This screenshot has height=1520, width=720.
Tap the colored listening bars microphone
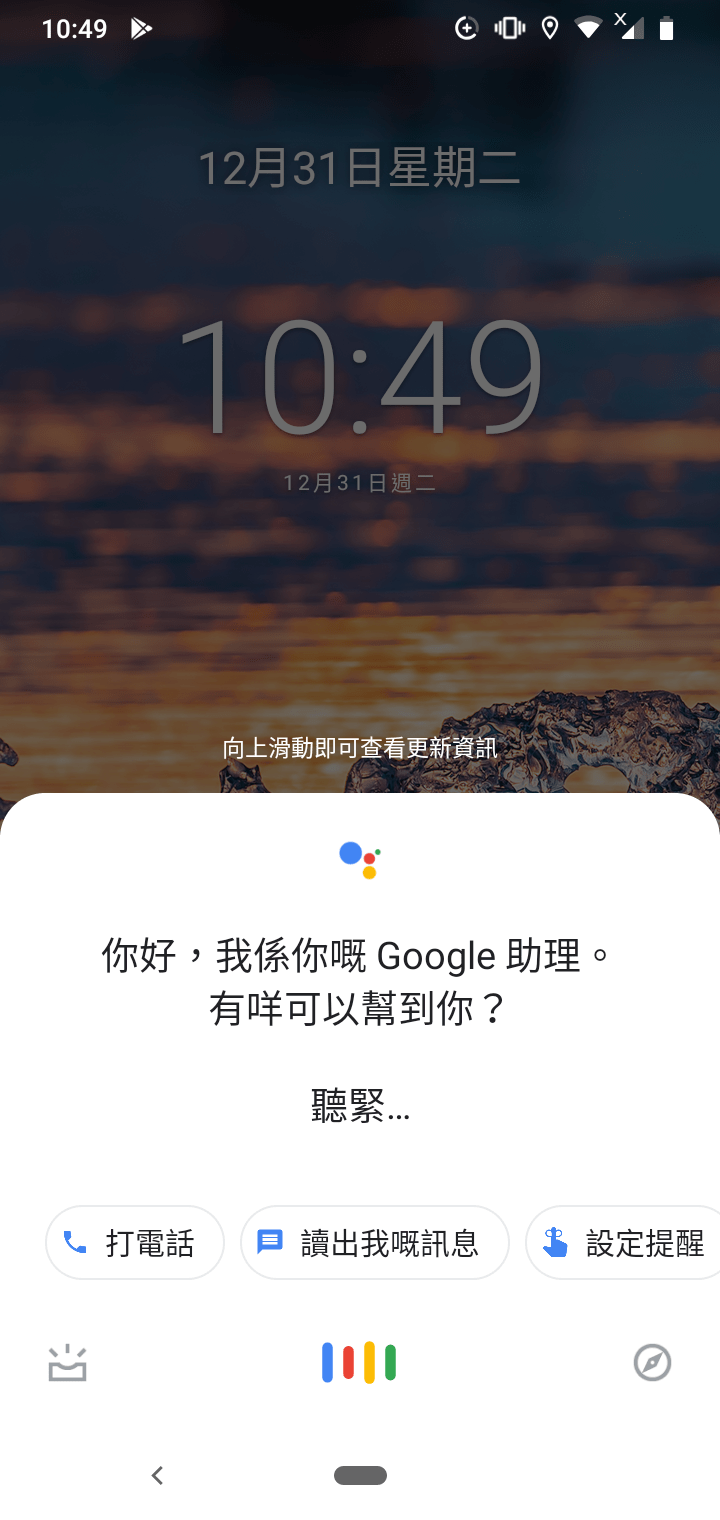[359, 1363]
